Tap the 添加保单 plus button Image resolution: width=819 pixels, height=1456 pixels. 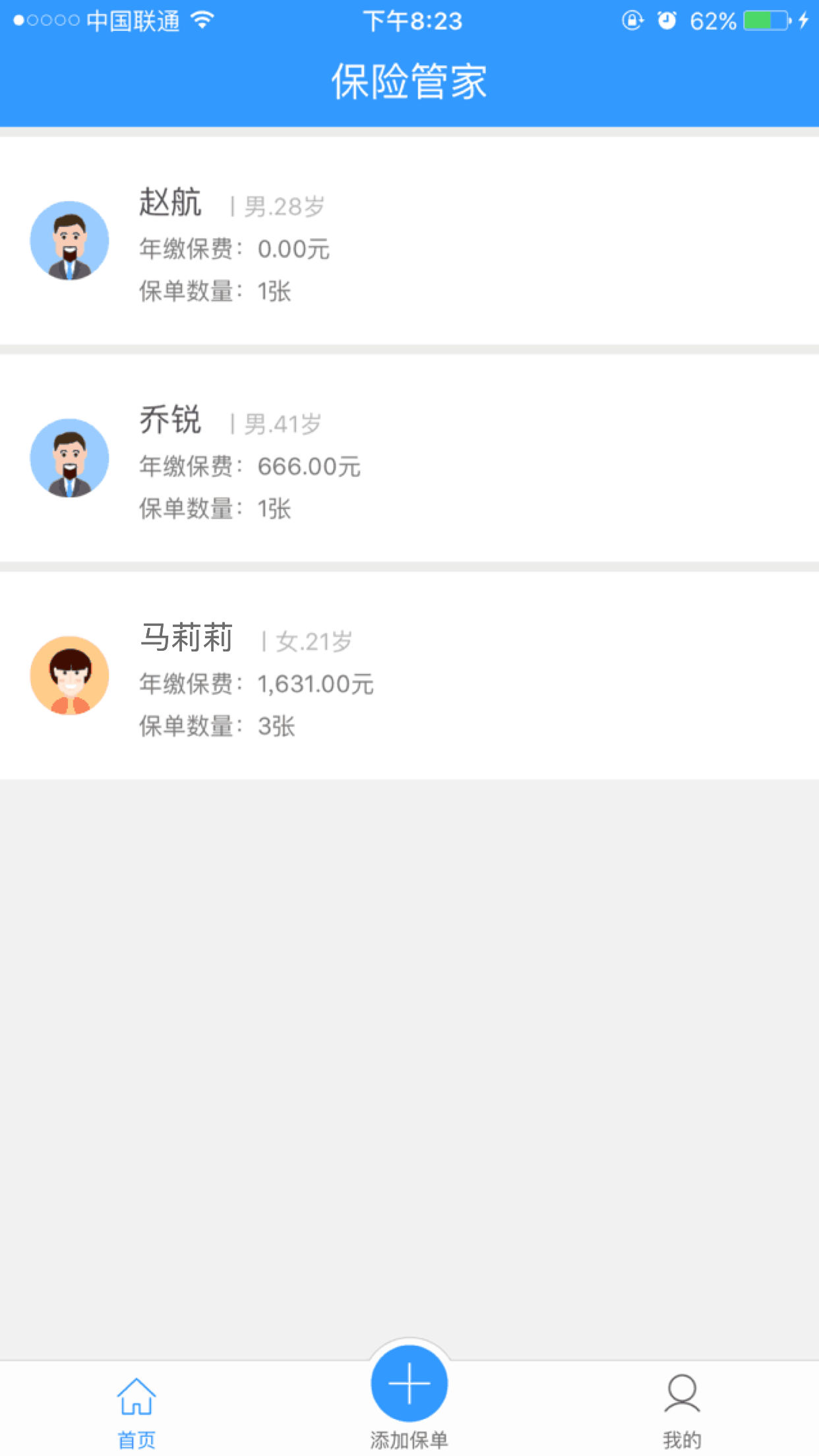(x=409, y=1383)
